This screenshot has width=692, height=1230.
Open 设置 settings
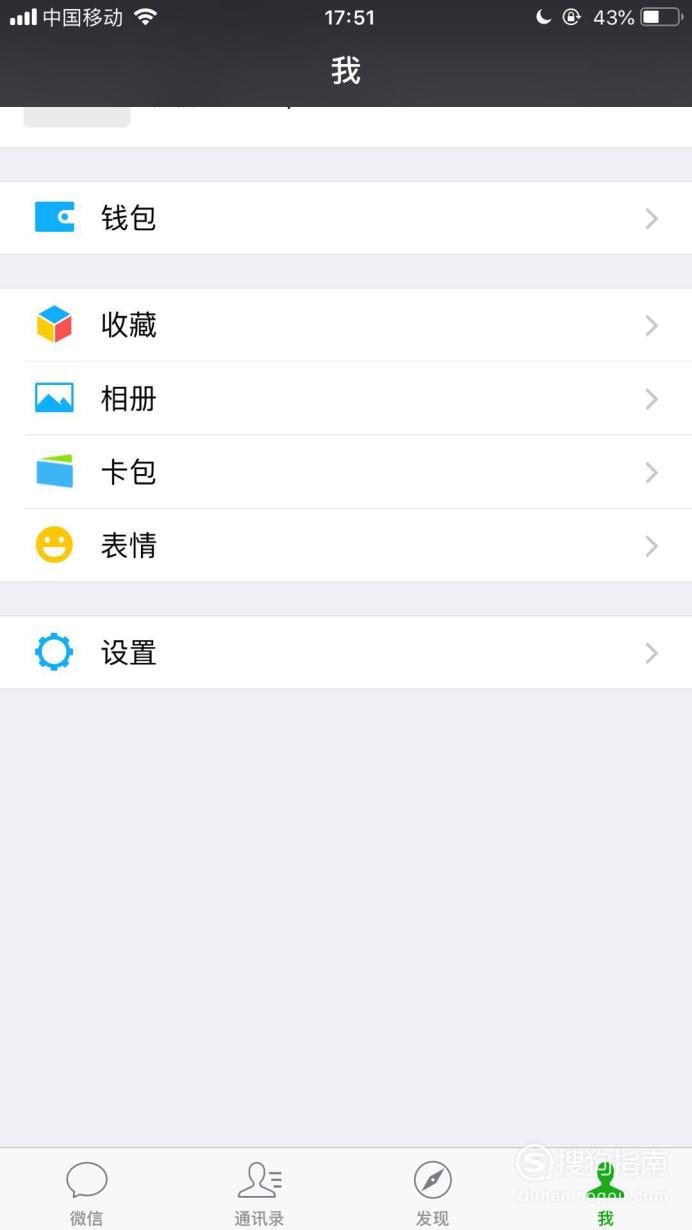pos(346,653)
